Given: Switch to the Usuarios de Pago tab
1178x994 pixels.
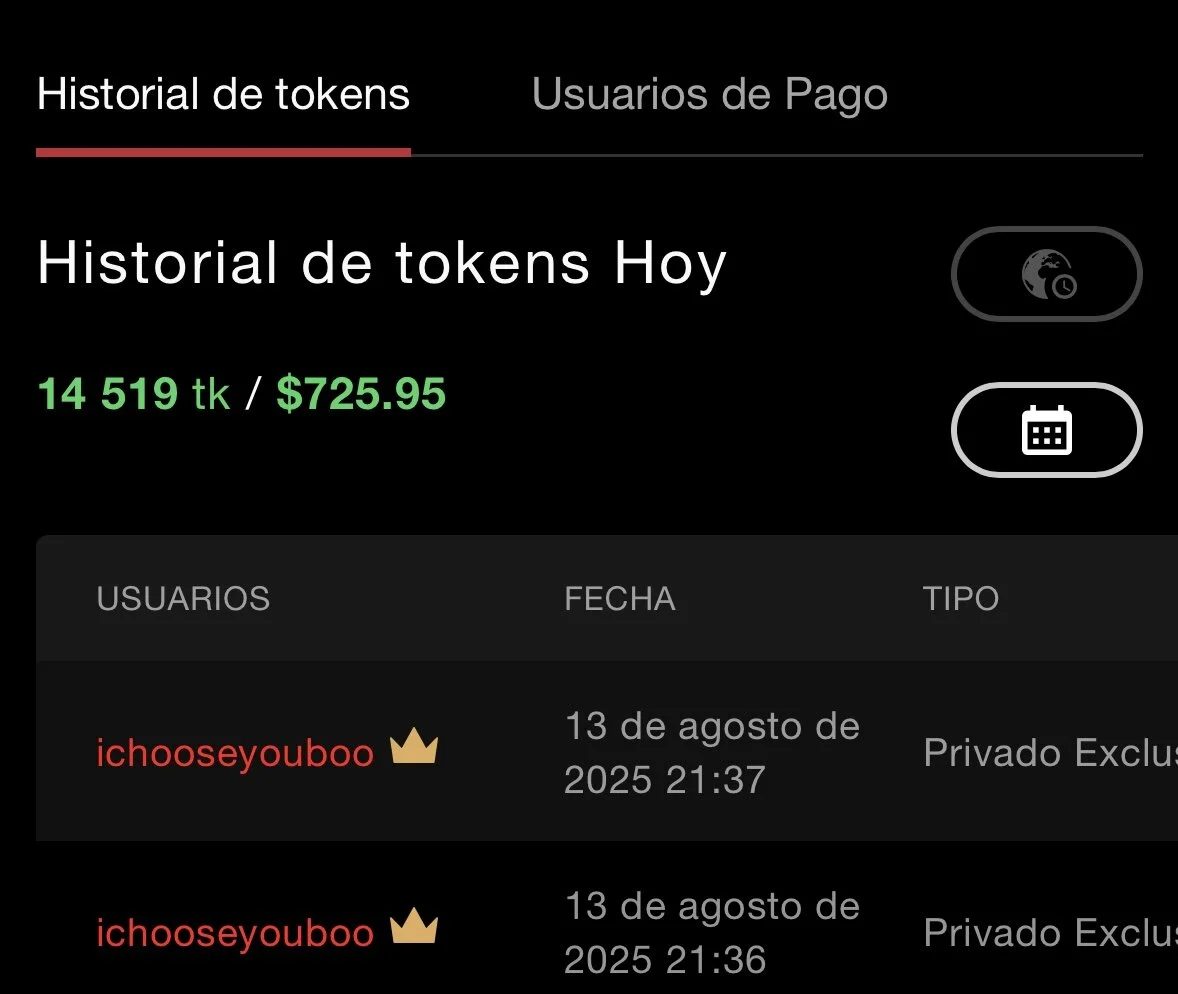Looking at the screenshot, I should coord(709,95).
